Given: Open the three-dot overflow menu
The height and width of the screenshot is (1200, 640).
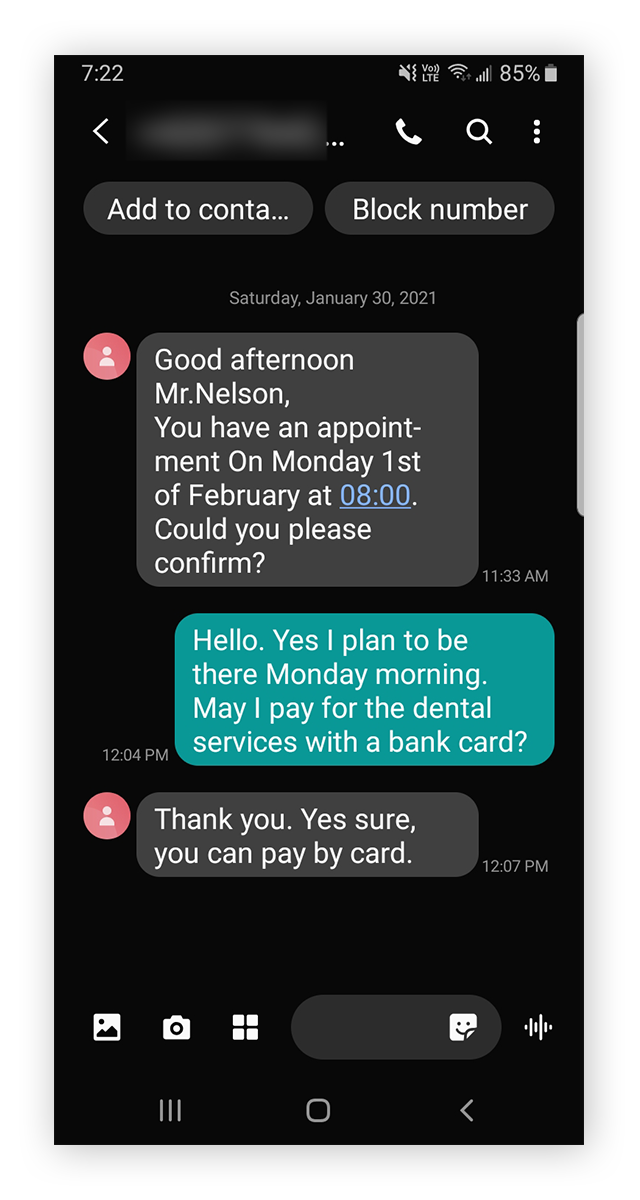Looking at the screenshot, I should [x=537, y=132].
